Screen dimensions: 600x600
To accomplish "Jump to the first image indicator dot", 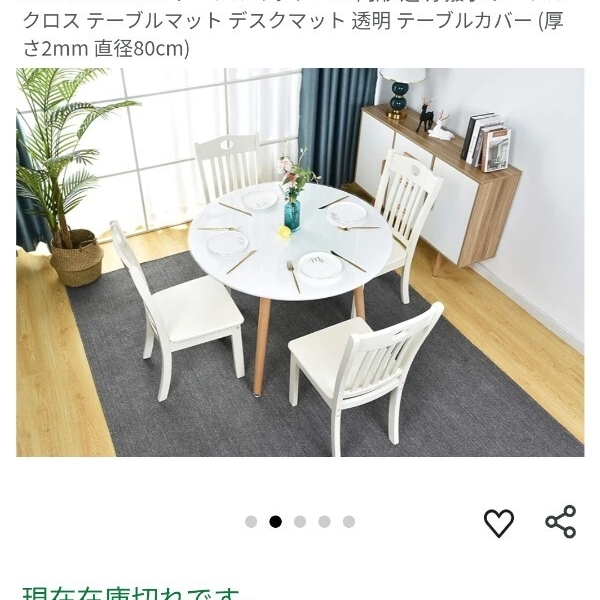I will tap(251, 522).
